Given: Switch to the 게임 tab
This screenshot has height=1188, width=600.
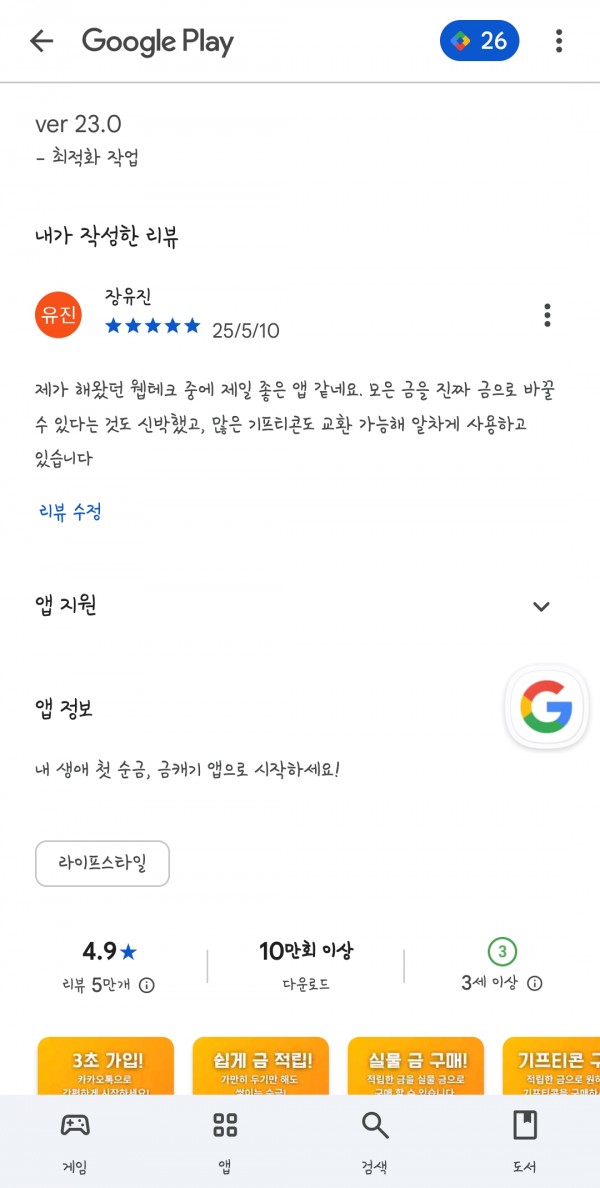Looking at the screenshot, I should pyautogui.click(x=75, y=1141).
